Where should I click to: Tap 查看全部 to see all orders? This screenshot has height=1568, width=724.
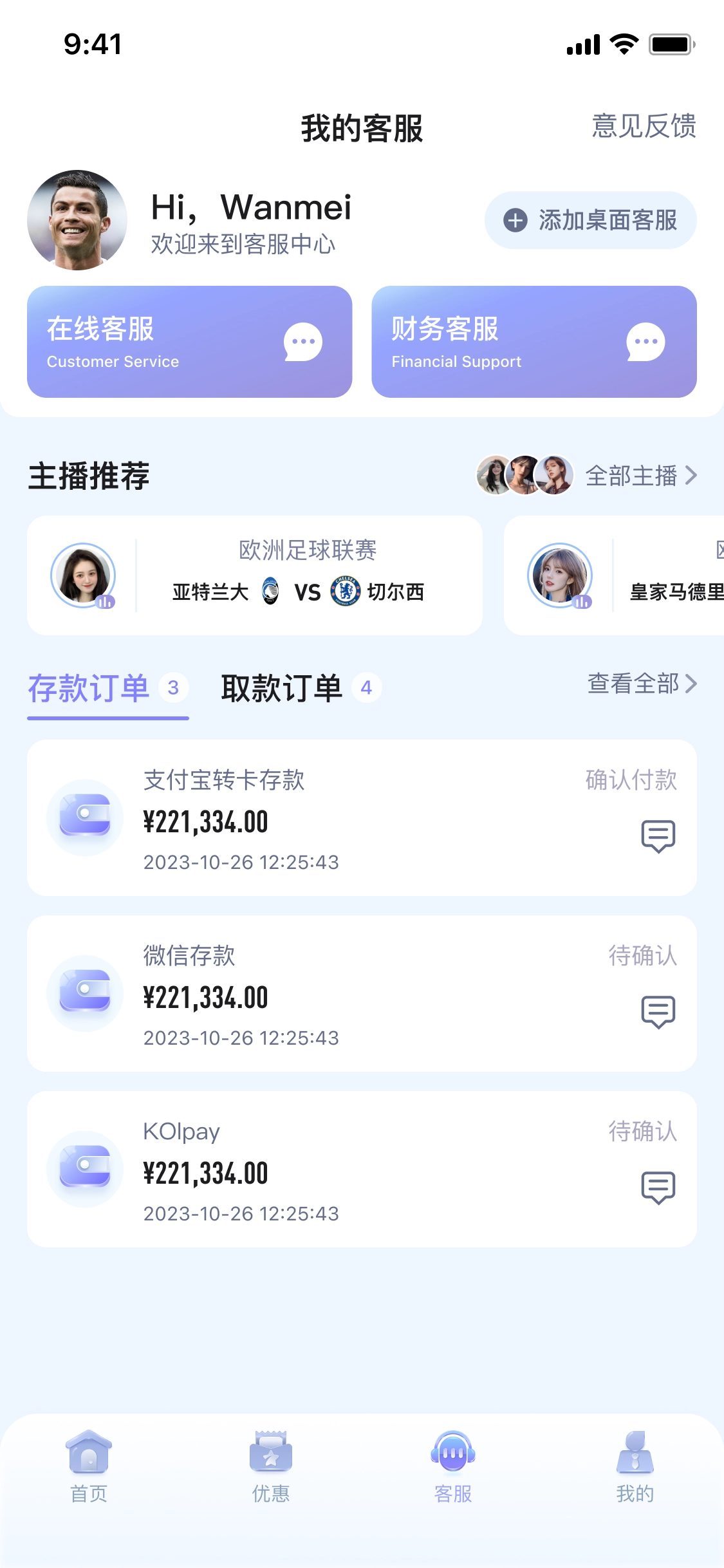(x=642, y=684)
